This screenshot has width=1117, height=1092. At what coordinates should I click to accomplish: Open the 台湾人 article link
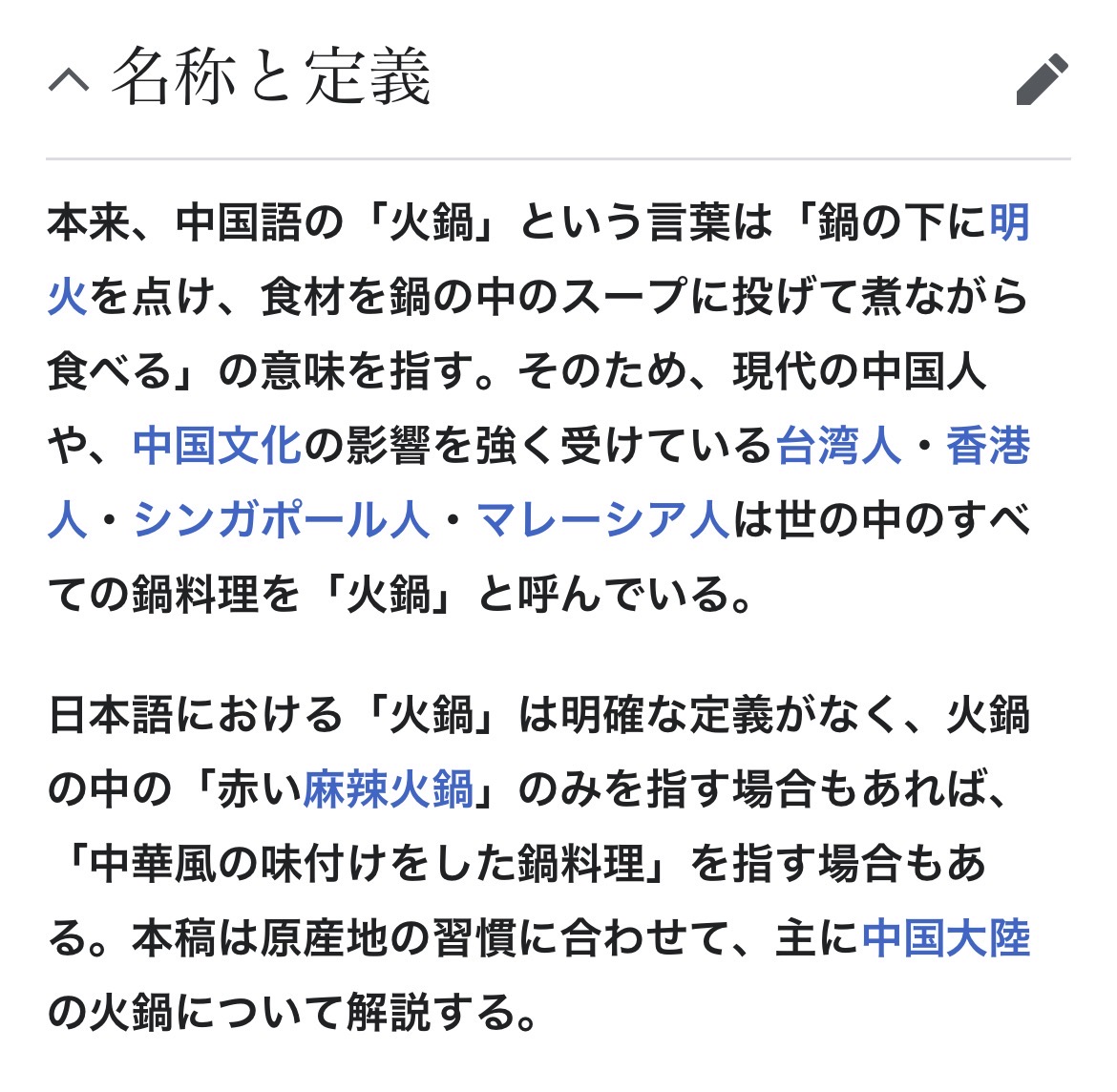[x=838, y=446]
